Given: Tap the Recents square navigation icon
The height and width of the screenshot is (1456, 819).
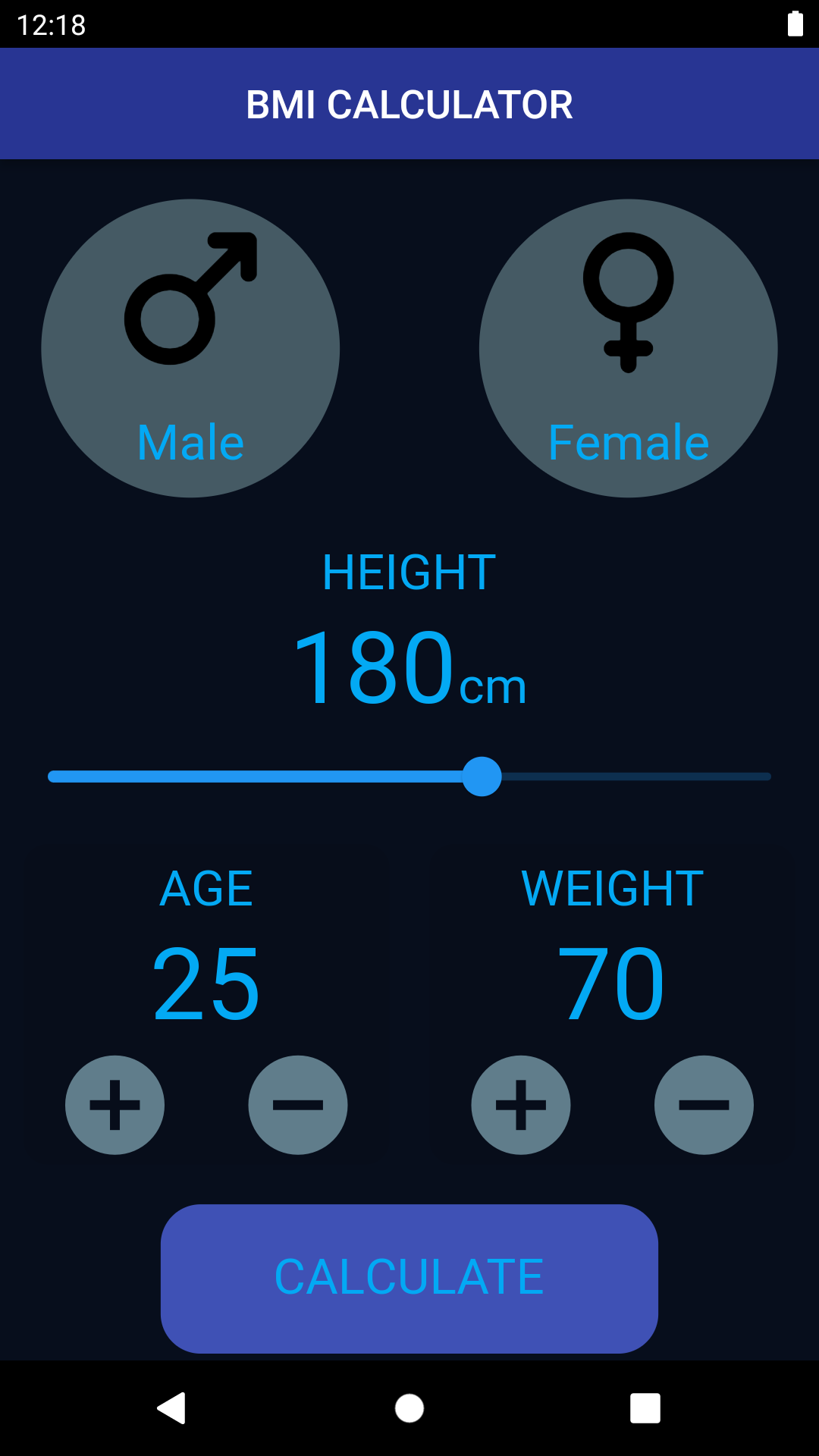Looking at the screenshot, I should click(x=645, y=1409).
